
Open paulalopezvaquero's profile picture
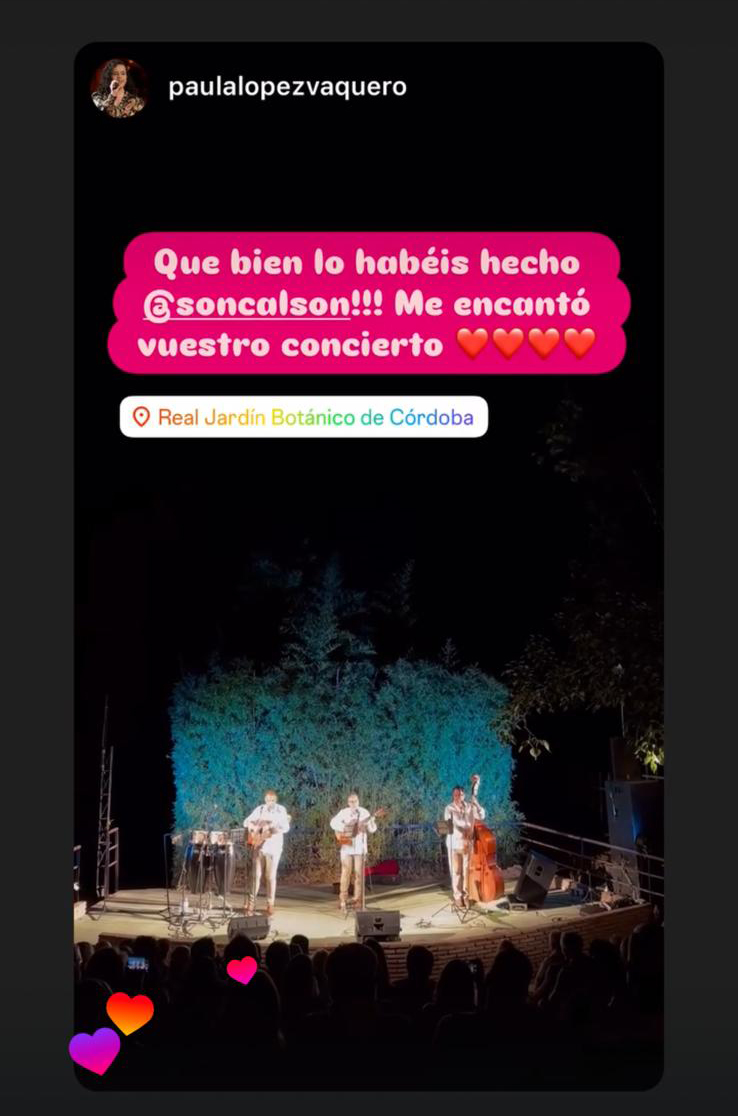119,88
